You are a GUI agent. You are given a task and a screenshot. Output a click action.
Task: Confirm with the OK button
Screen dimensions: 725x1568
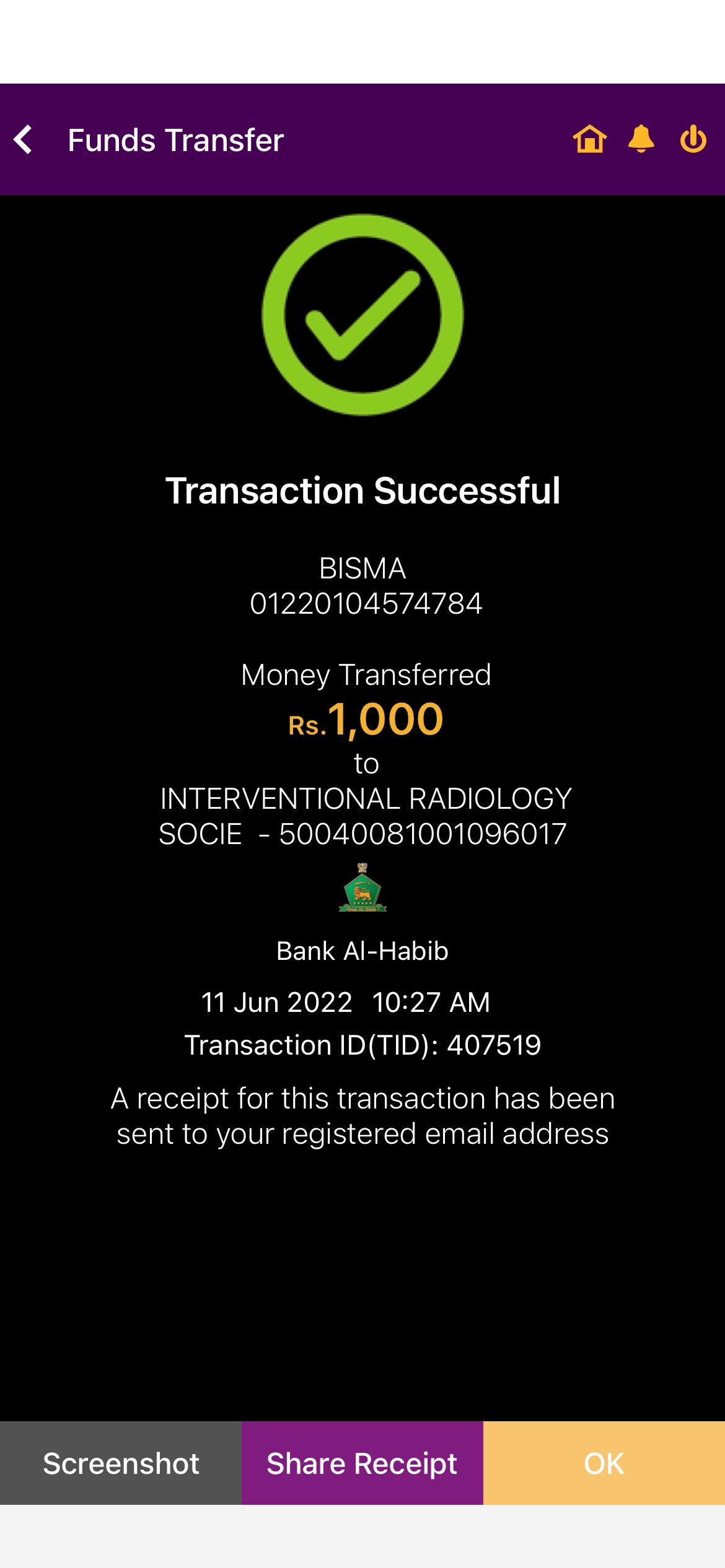click(x=604, y=1463)
